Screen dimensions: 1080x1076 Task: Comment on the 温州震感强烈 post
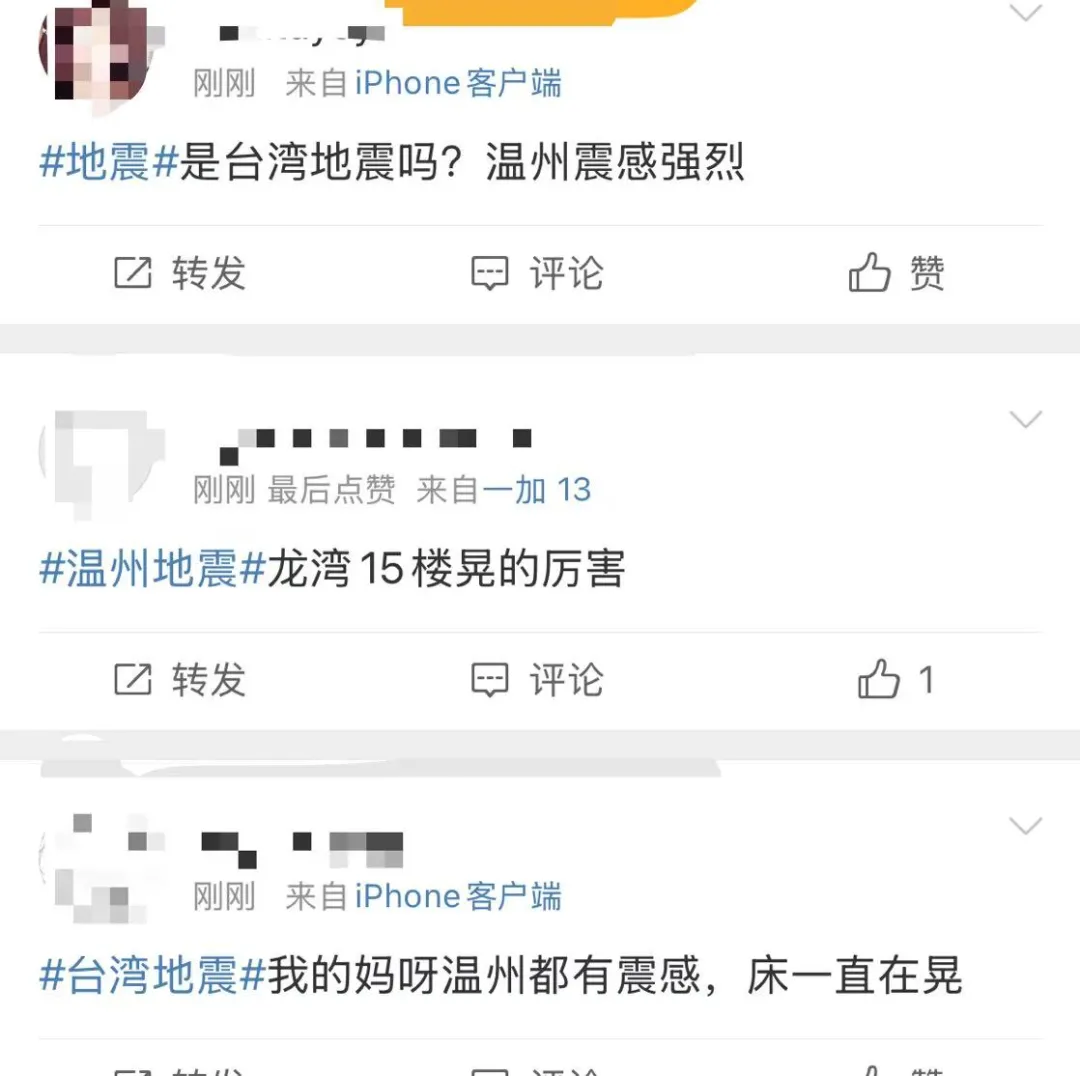538,273
